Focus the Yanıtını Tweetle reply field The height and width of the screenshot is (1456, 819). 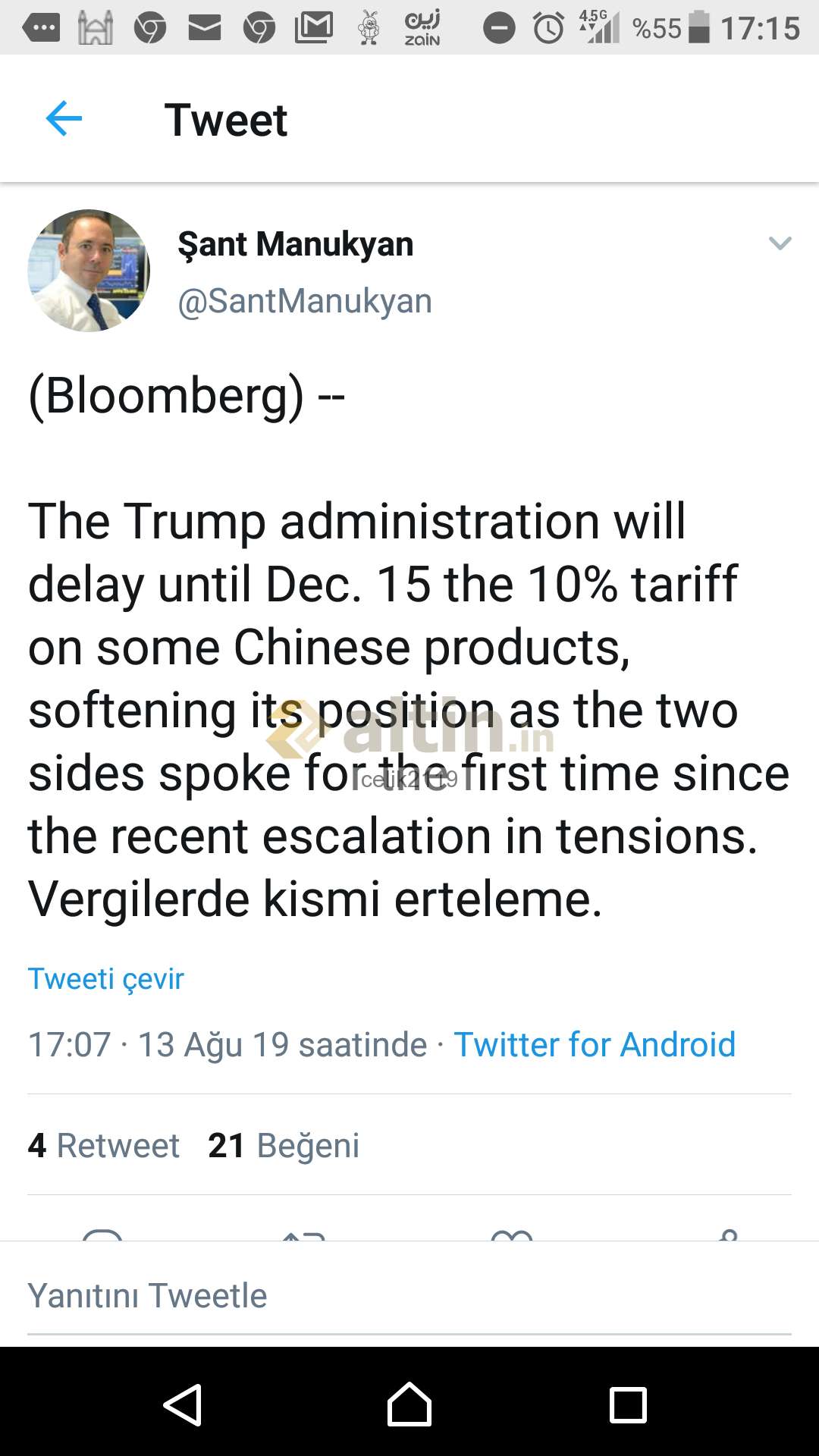[409, 1295]
